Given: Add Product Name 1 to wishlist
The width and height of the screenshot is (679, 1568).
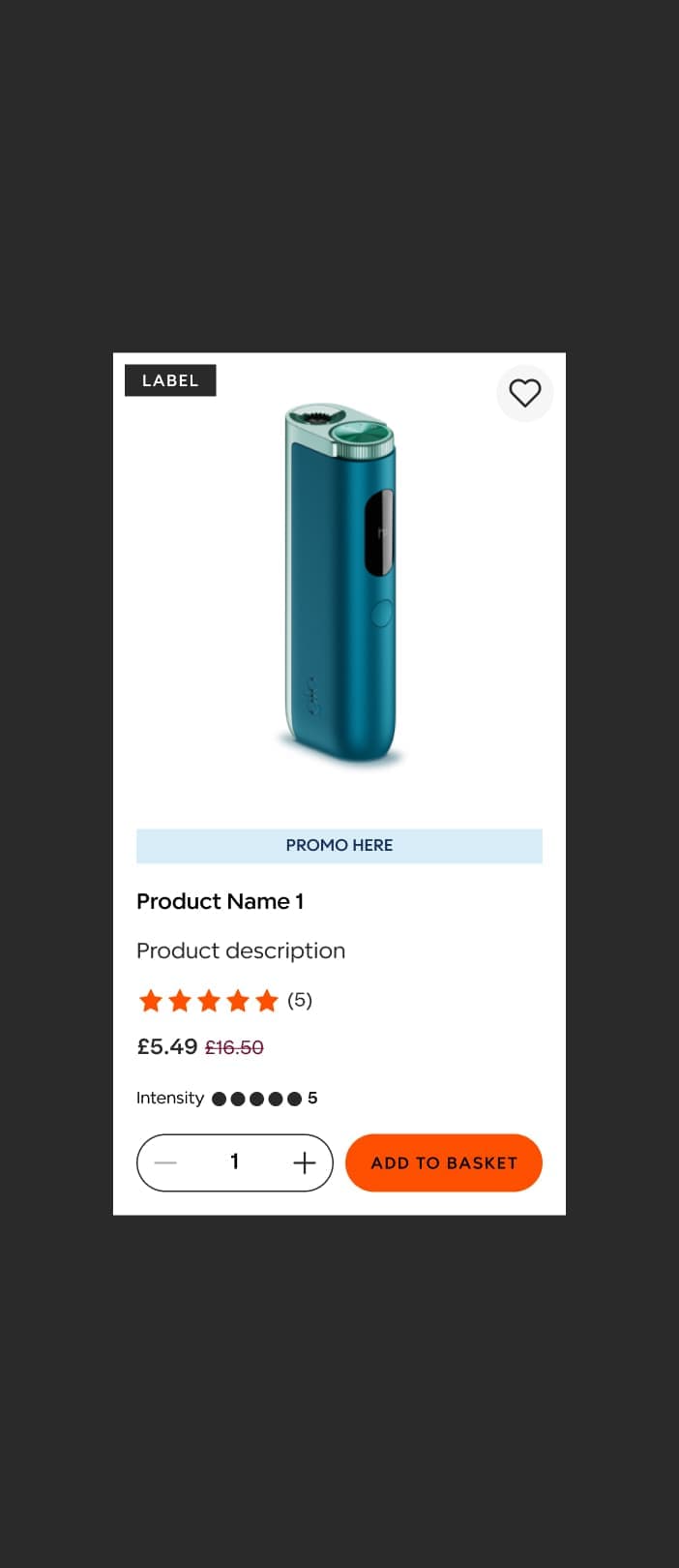Looking at the screenshot, I should tap(524, 393).
